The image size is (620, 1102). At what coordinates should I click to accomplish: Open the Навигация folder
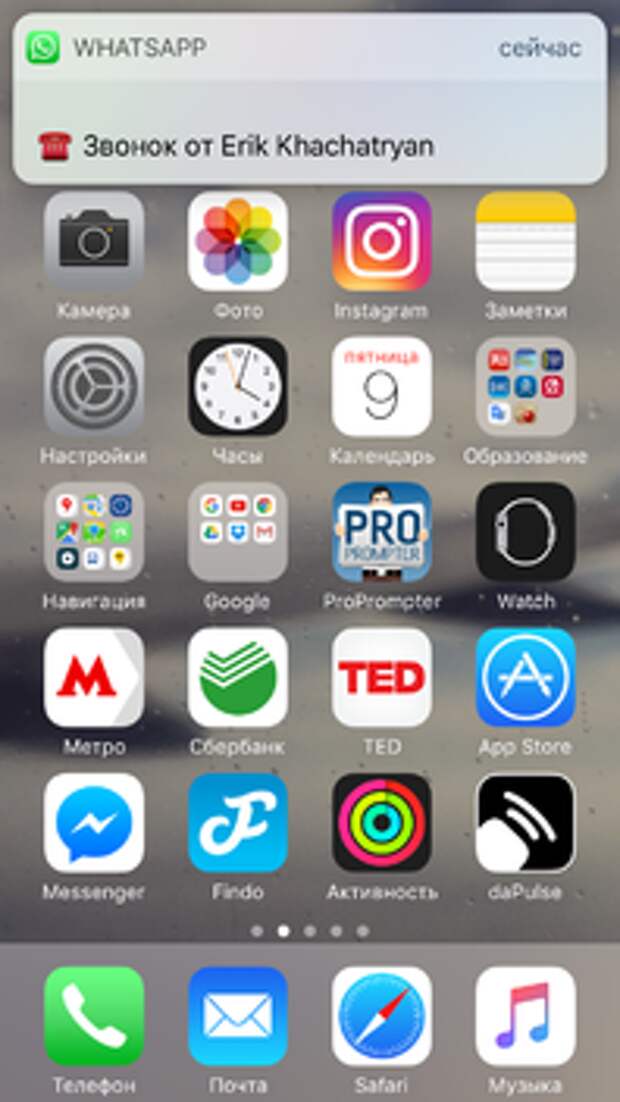[x=94, y=532]
